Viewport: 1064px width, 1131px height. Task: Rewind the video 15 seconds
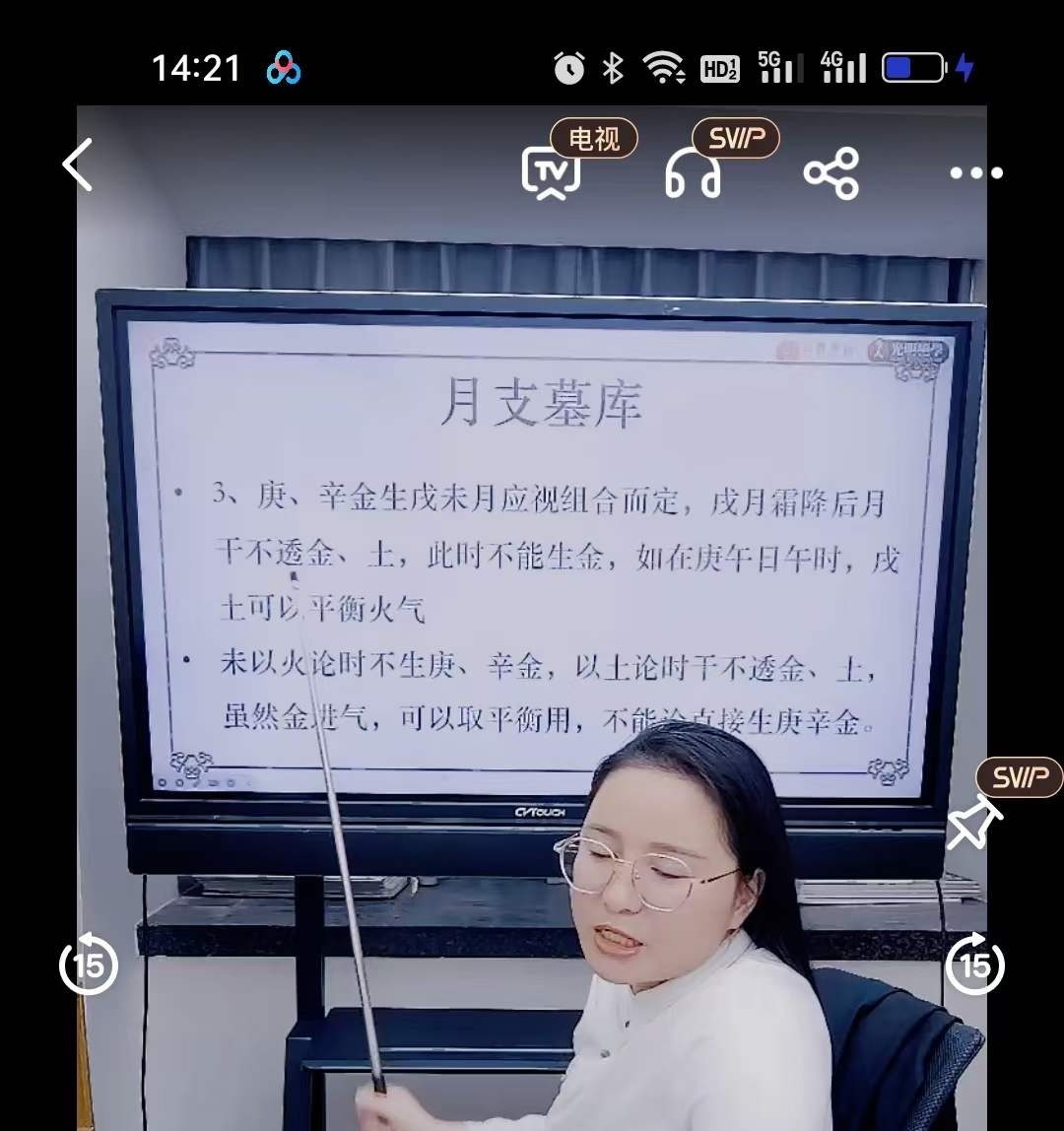pos(89,964)
